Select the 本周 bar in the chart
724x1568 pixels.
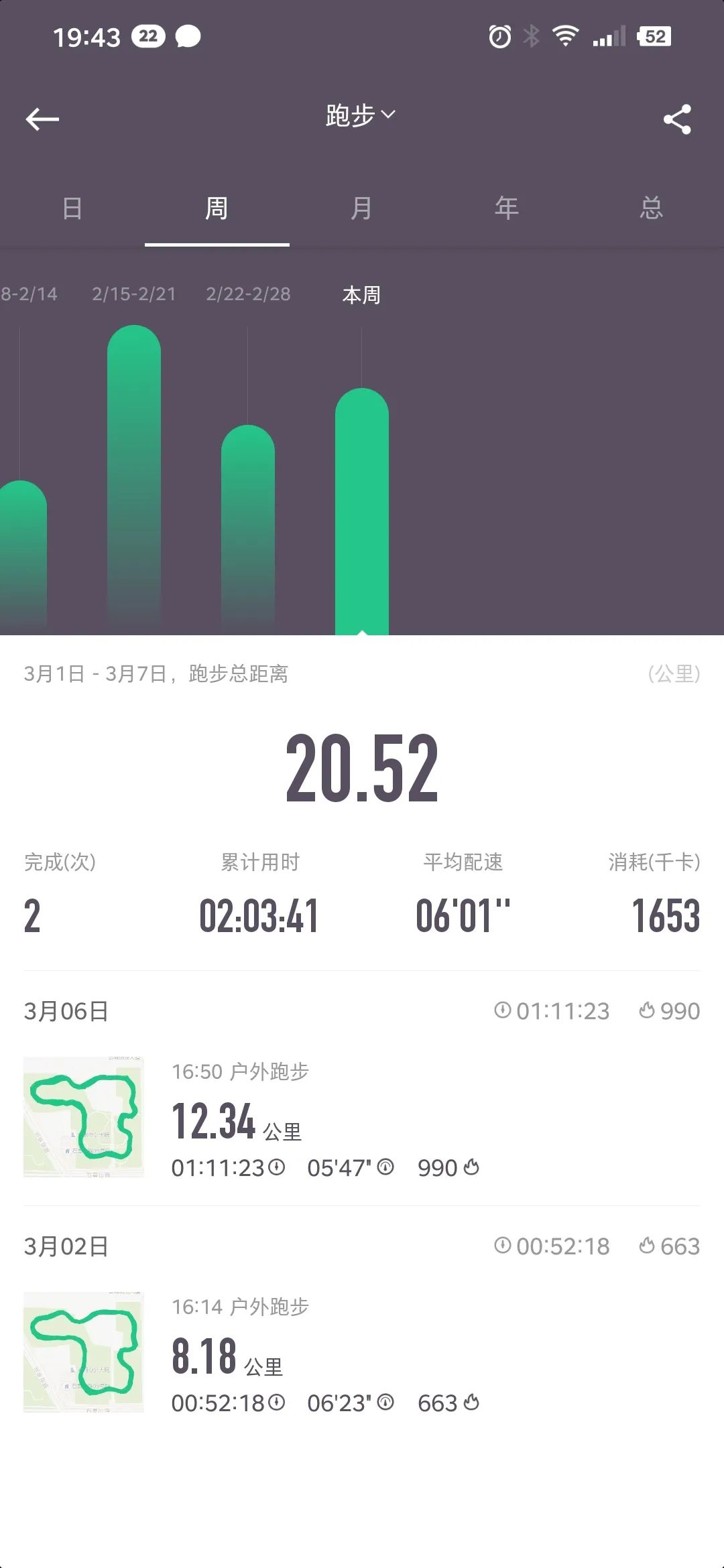click(362, 511)
